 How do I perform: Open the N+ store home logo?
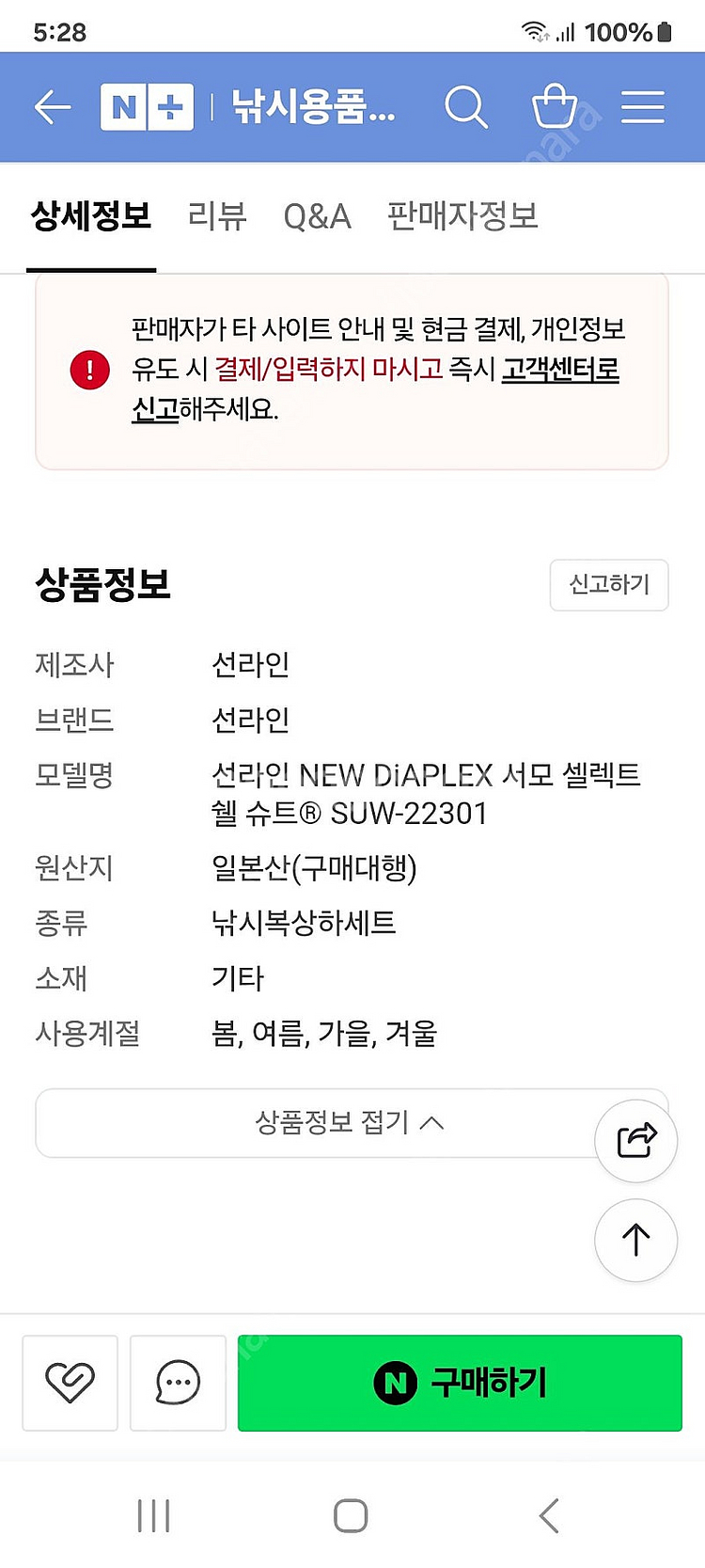click(x=148, y=107)
